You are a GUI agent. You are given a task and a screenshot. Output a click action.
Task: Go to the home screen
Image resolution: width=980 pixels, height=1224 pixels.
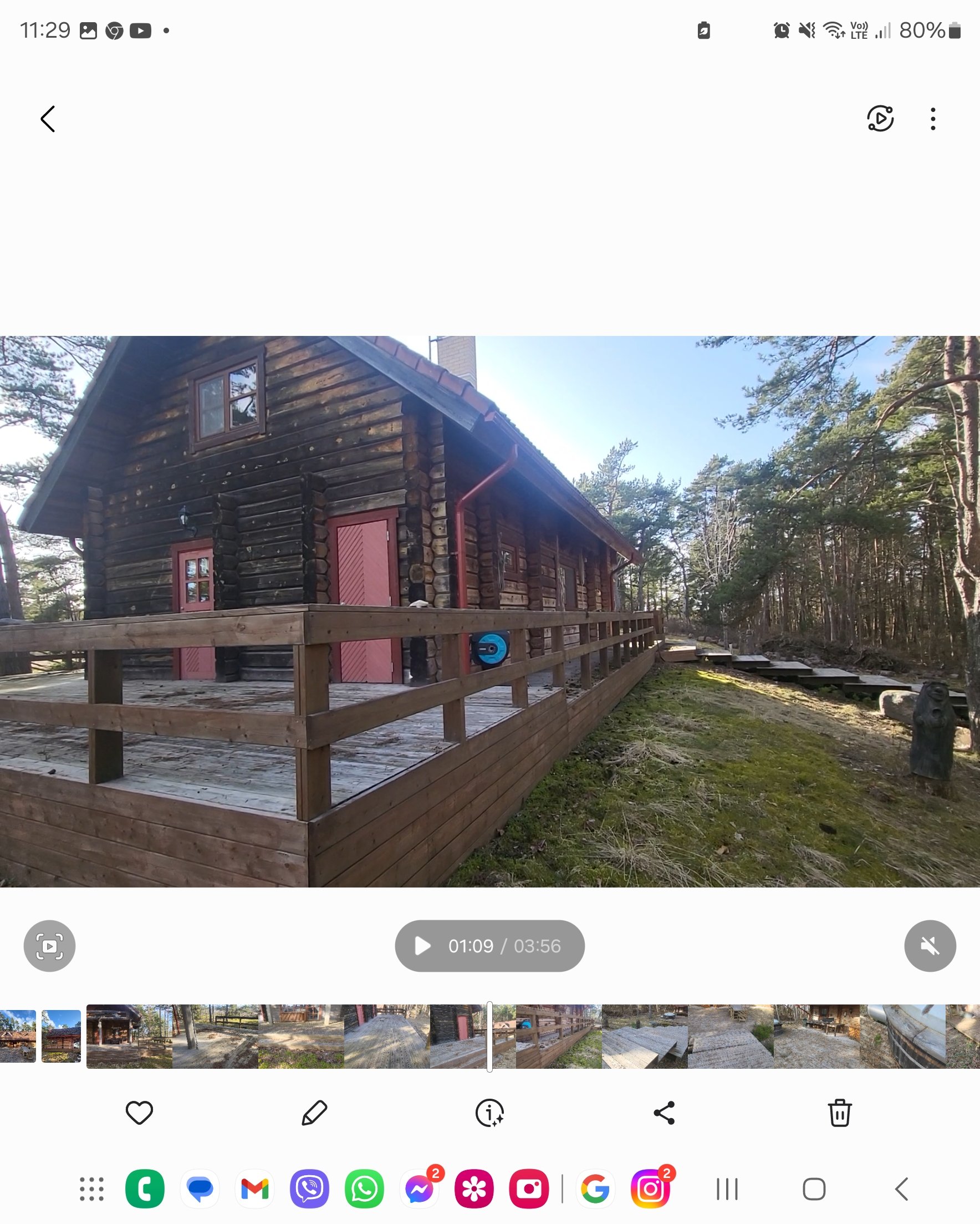tap(814, 1189)
